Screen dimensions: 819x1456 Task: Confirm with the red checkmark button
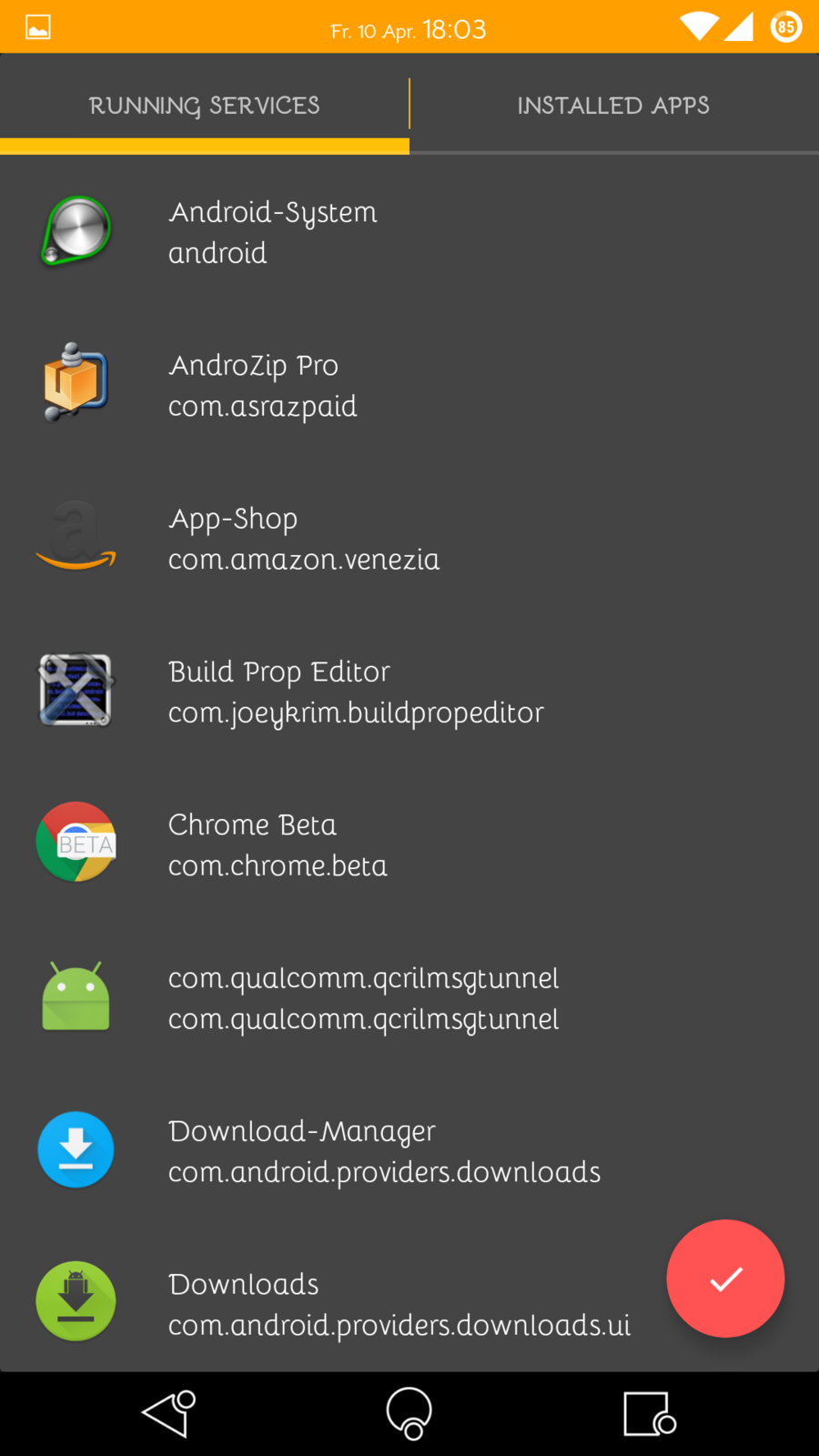725,1279
